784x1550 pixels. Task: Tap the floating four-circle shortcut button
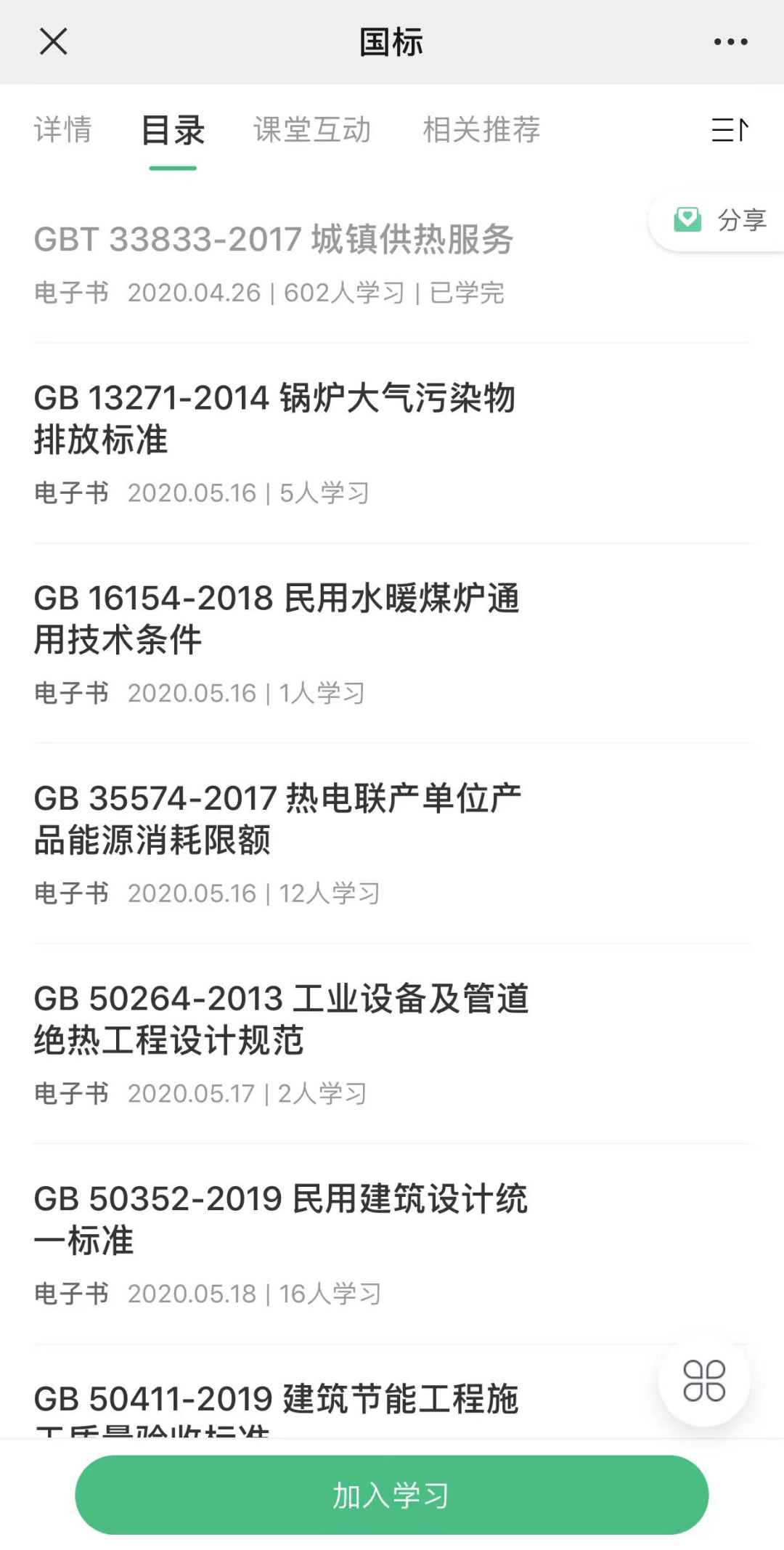[703, 1381]
